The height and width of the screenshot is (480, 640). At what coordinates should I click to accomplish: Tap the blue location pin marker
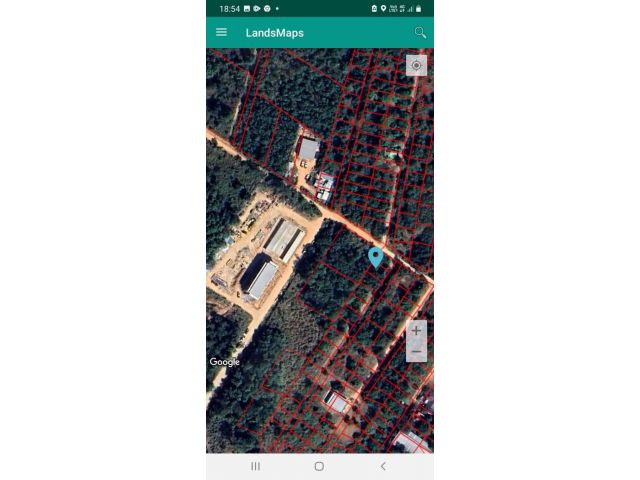click(x=375, y=256)
